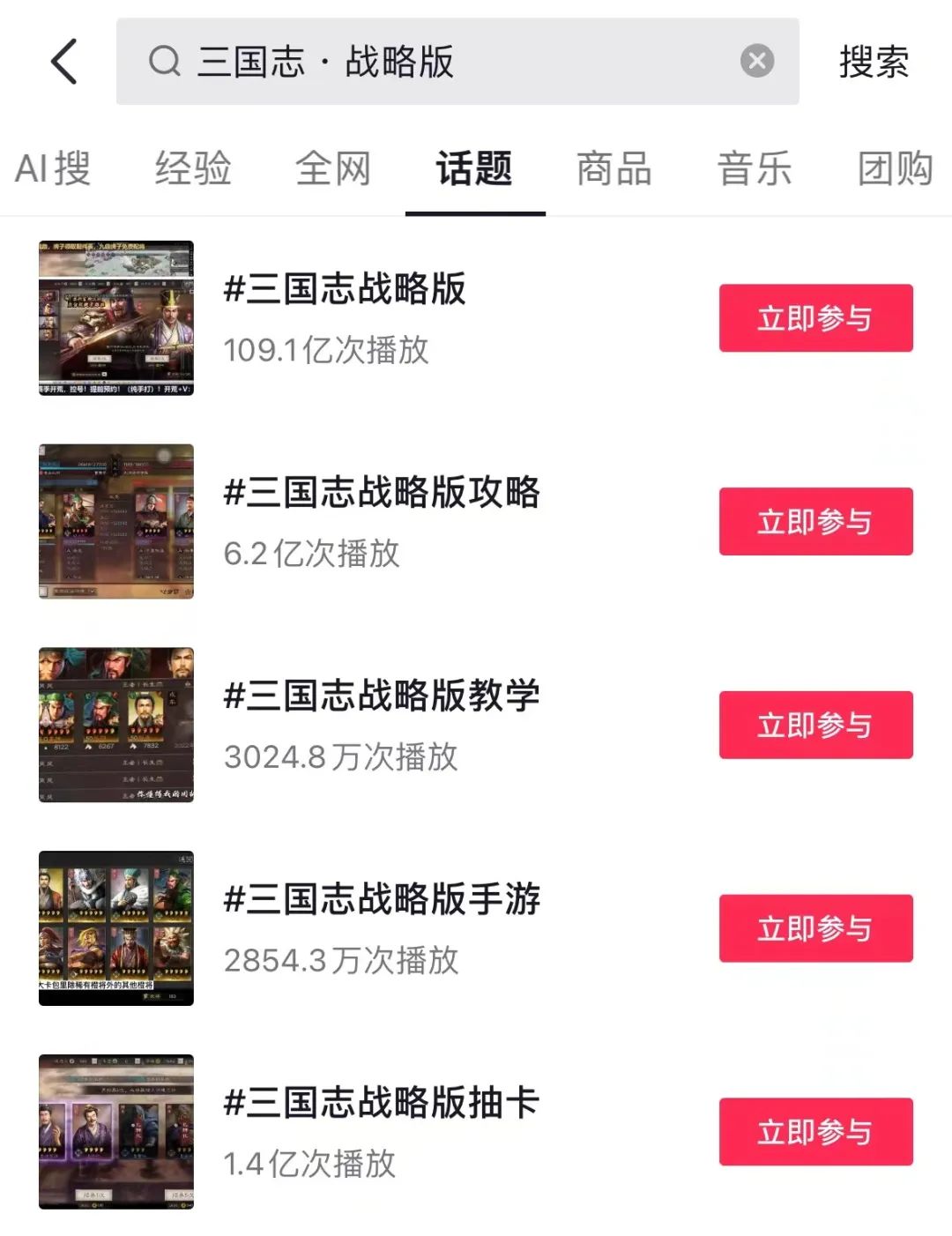Tap the 搜索 button
Viewport: 952px width, 1236px height.
(873, 62)
